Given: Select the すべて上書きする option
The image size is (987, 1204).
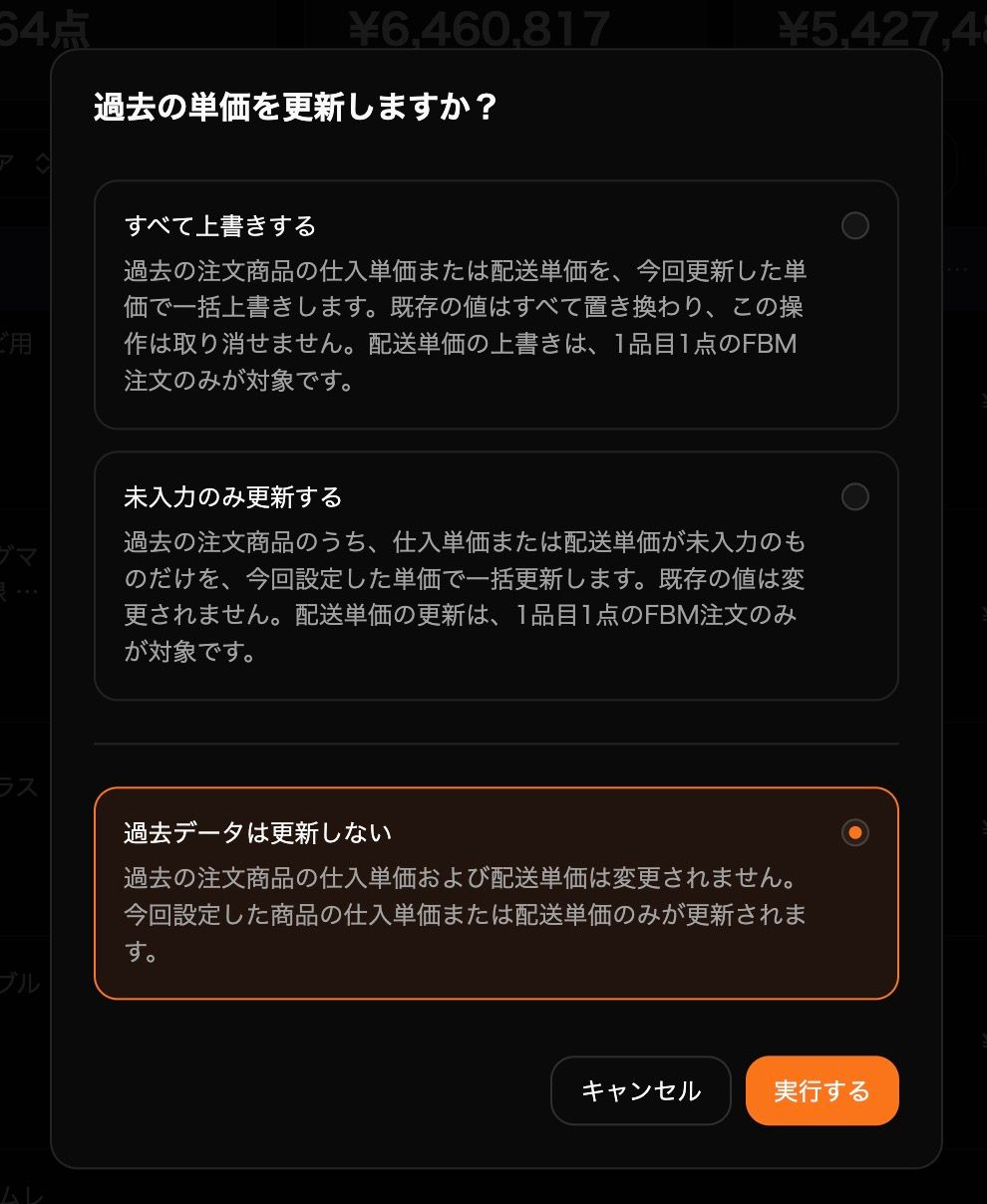Looking at the screenshot, I should pyautogui.click(x=854, y=226).
